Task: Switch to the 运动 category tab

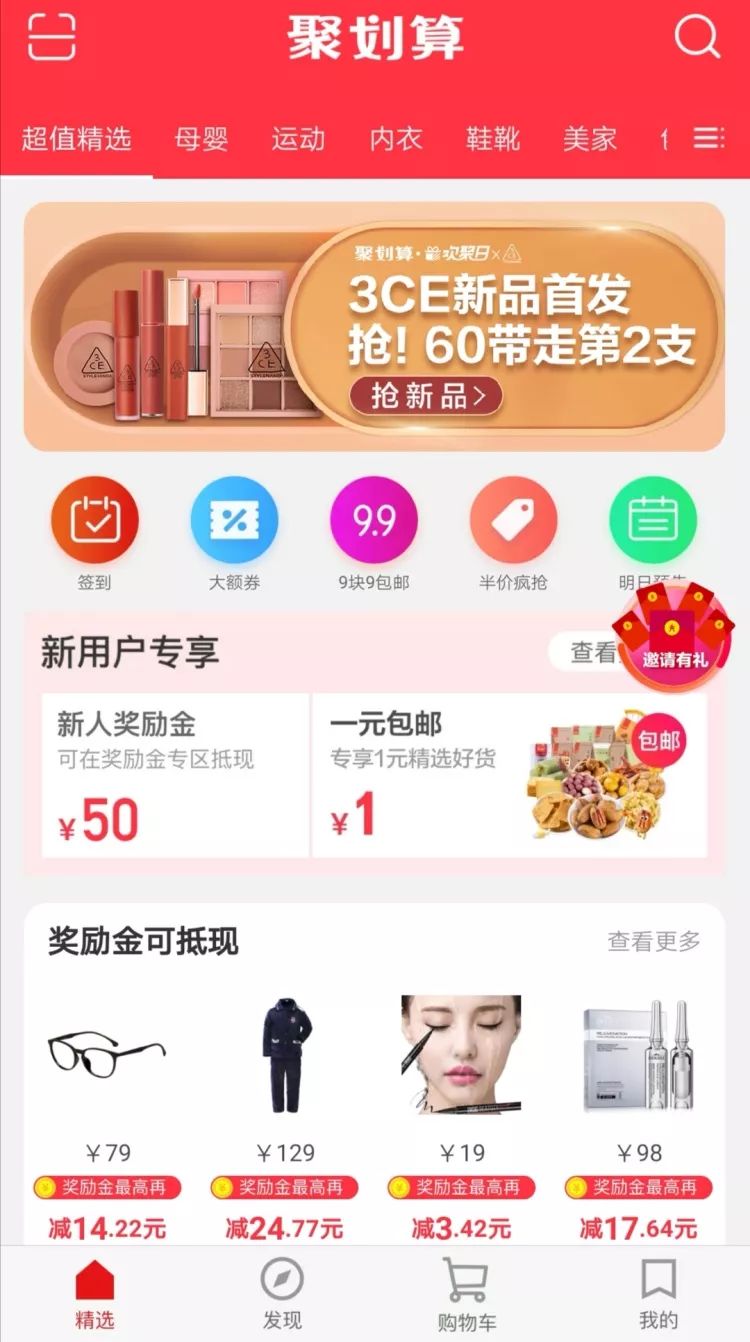Action: [298, 139]
